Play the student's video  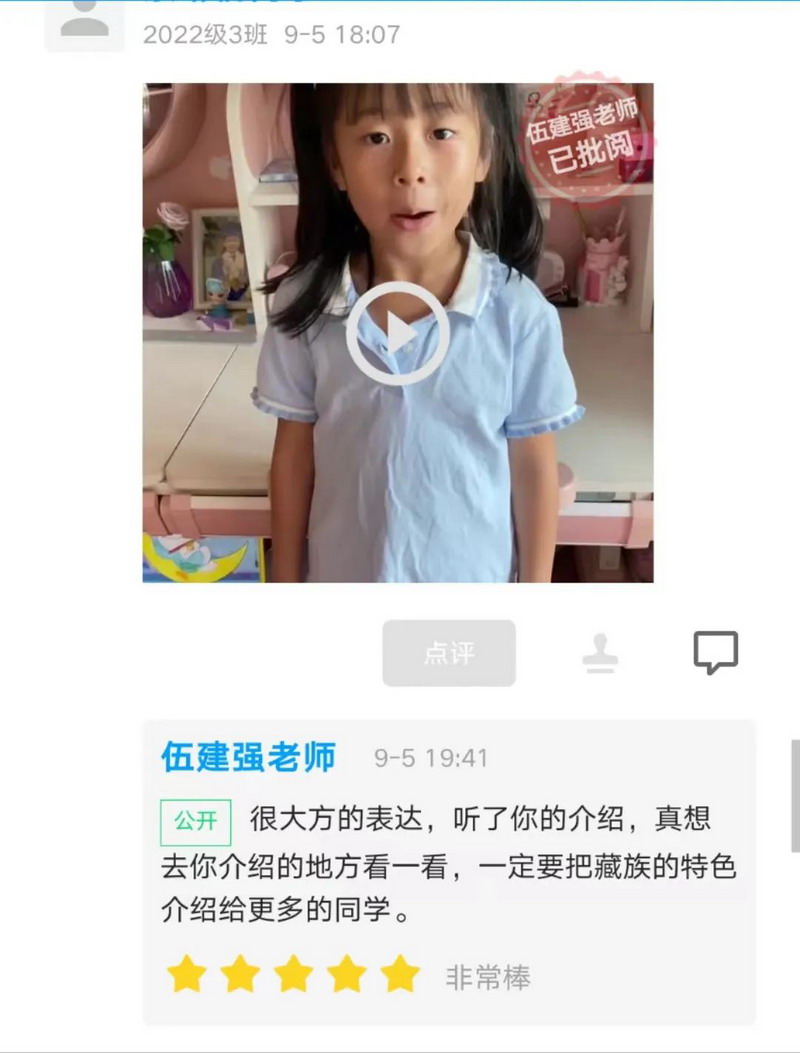click(x=397, y=333)
